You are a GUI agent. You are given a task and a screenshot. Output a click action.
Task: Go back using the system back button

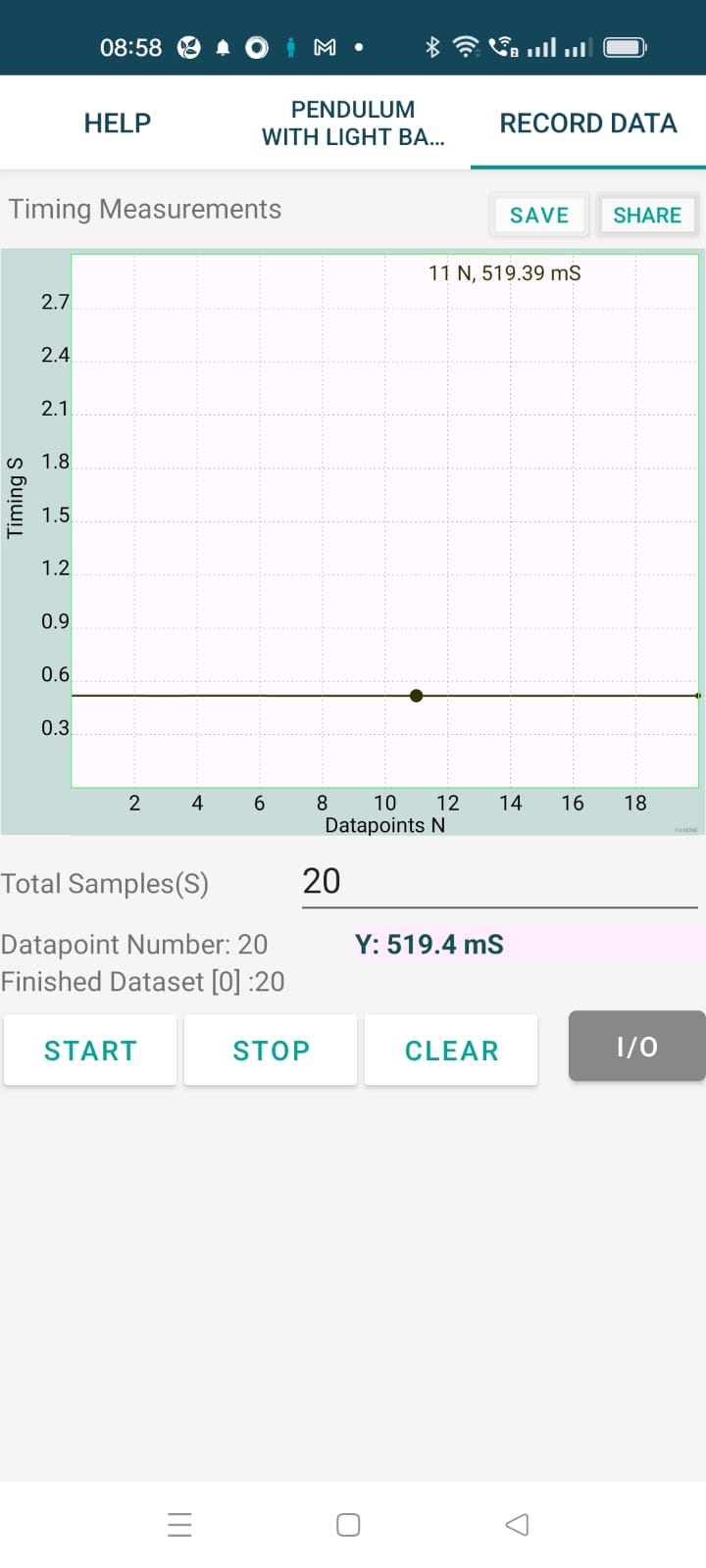click(517, 1525)
